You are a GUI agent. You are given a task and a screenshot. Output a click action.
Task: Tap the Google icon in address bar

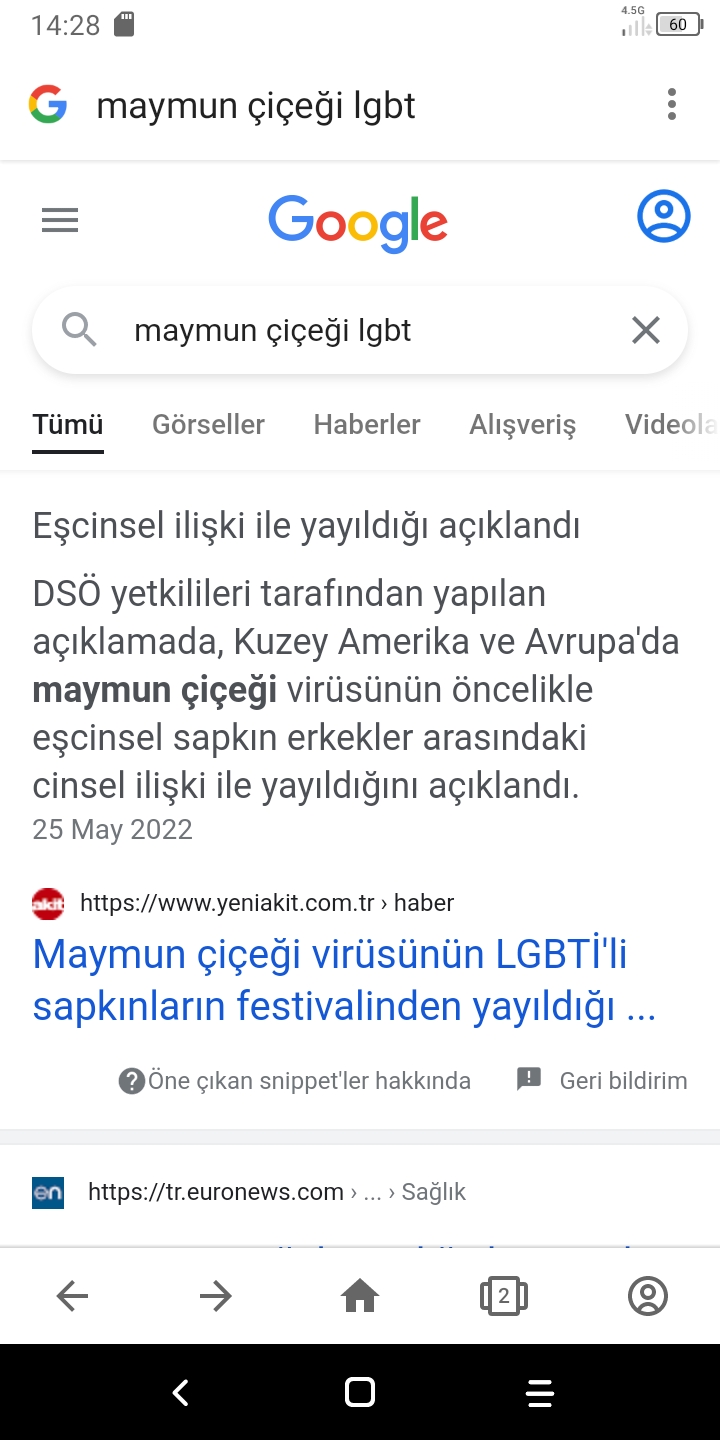click(x=48, y=105)
